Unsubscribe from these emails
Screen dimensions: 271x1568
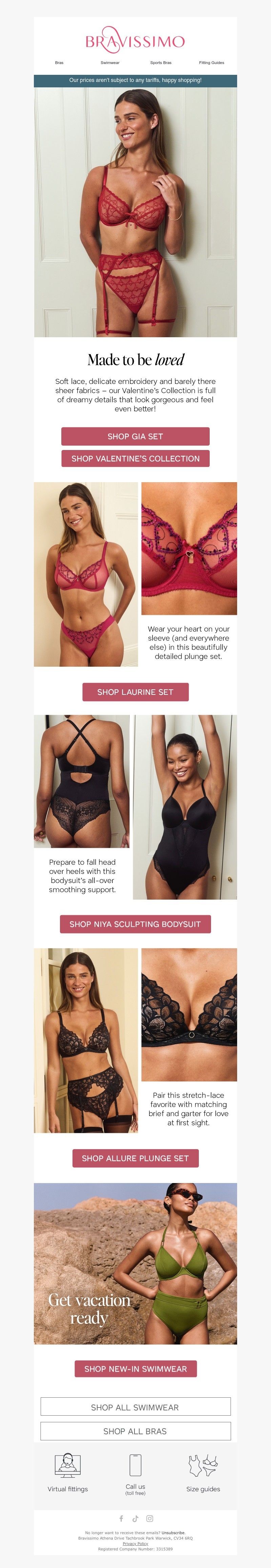(173, 1533)
